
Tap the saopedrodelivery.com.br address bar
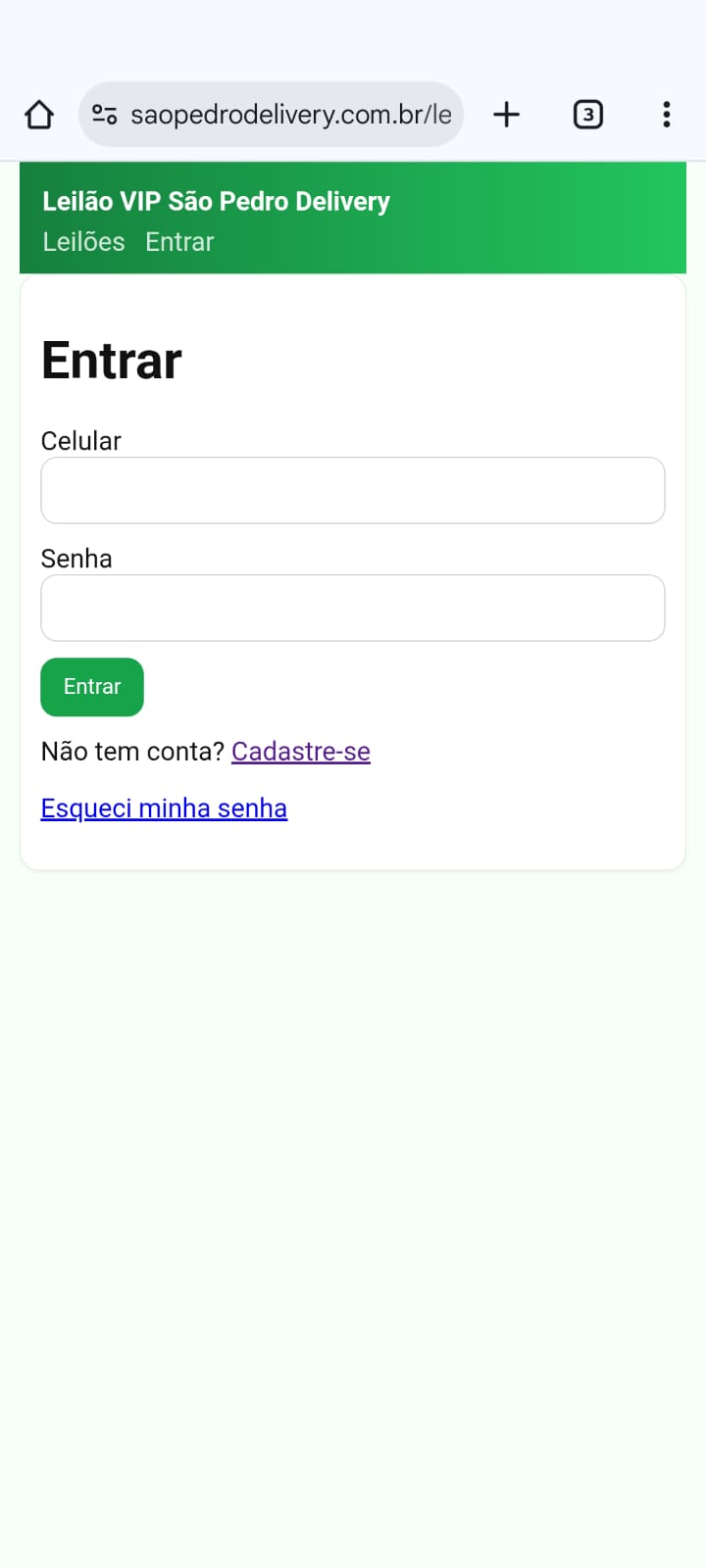tap(294, 114)
